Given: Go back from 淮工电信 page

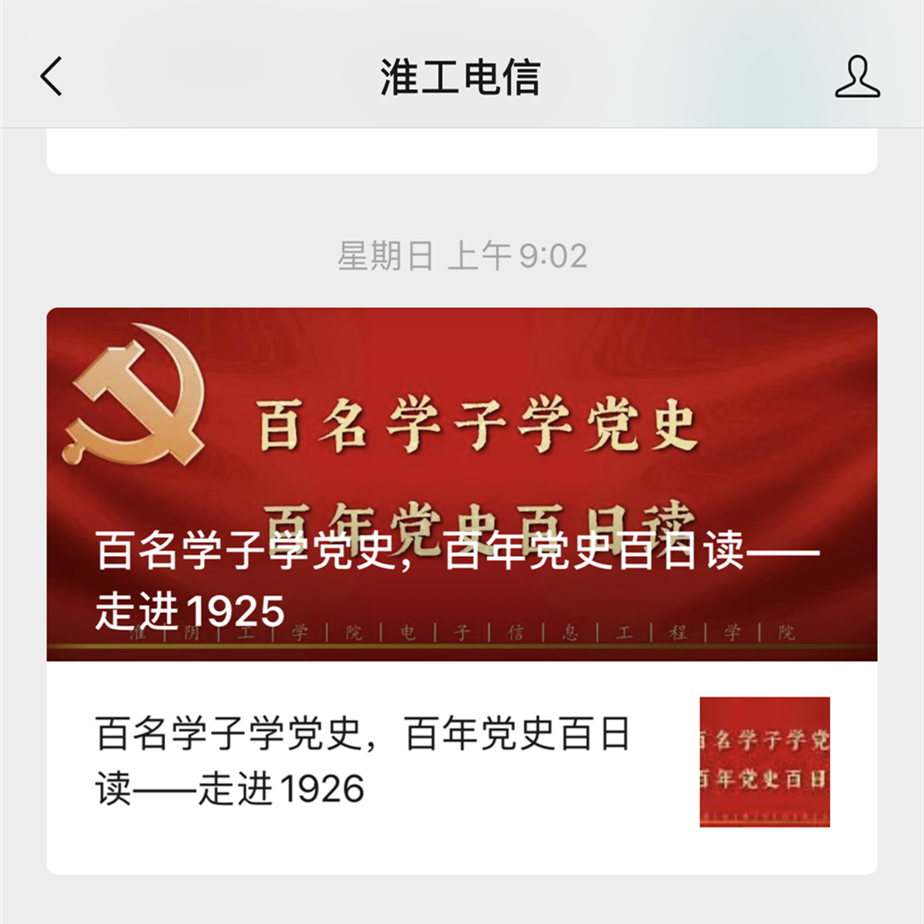Looking at the screenshot, I should 52,76.
